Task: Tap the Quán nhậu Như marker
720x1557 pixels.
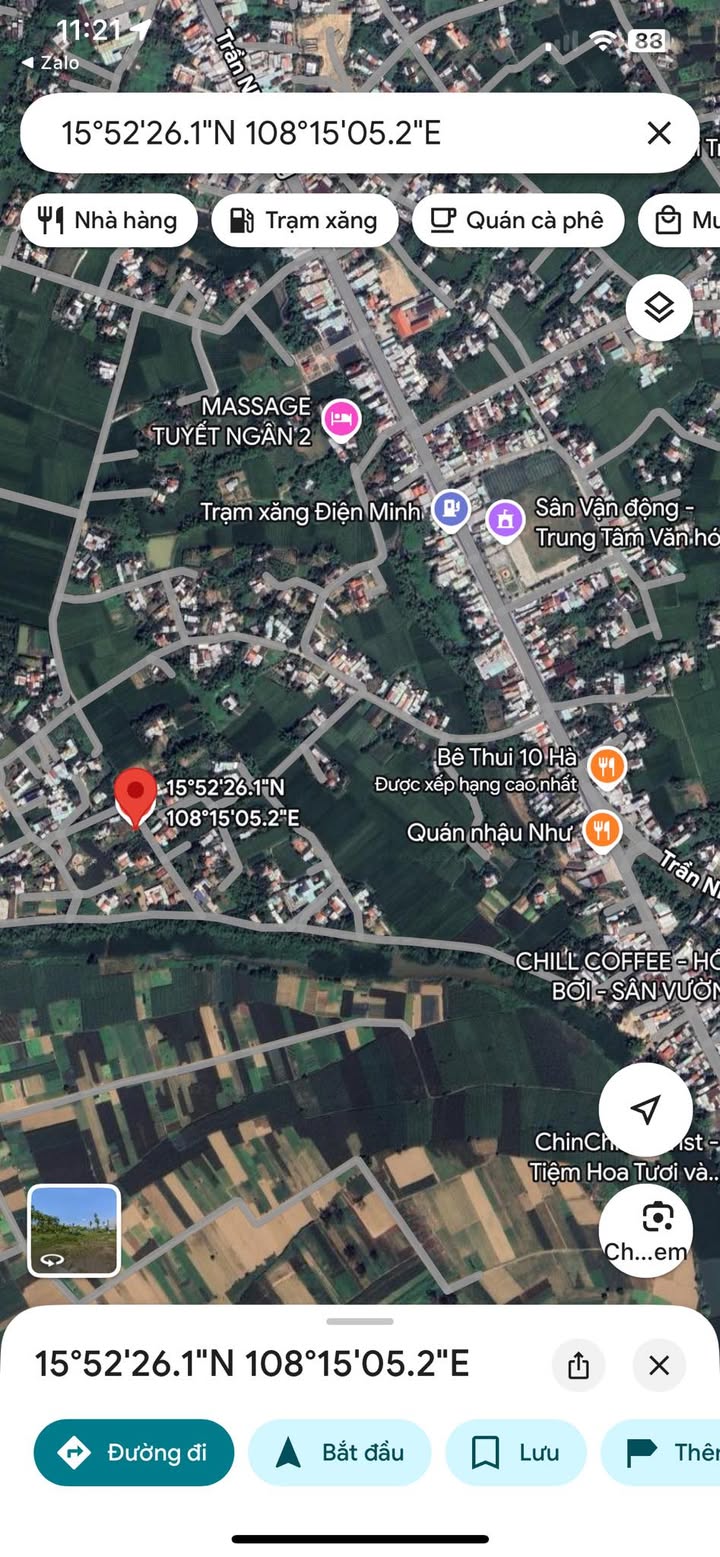Action: click(601, 830)
